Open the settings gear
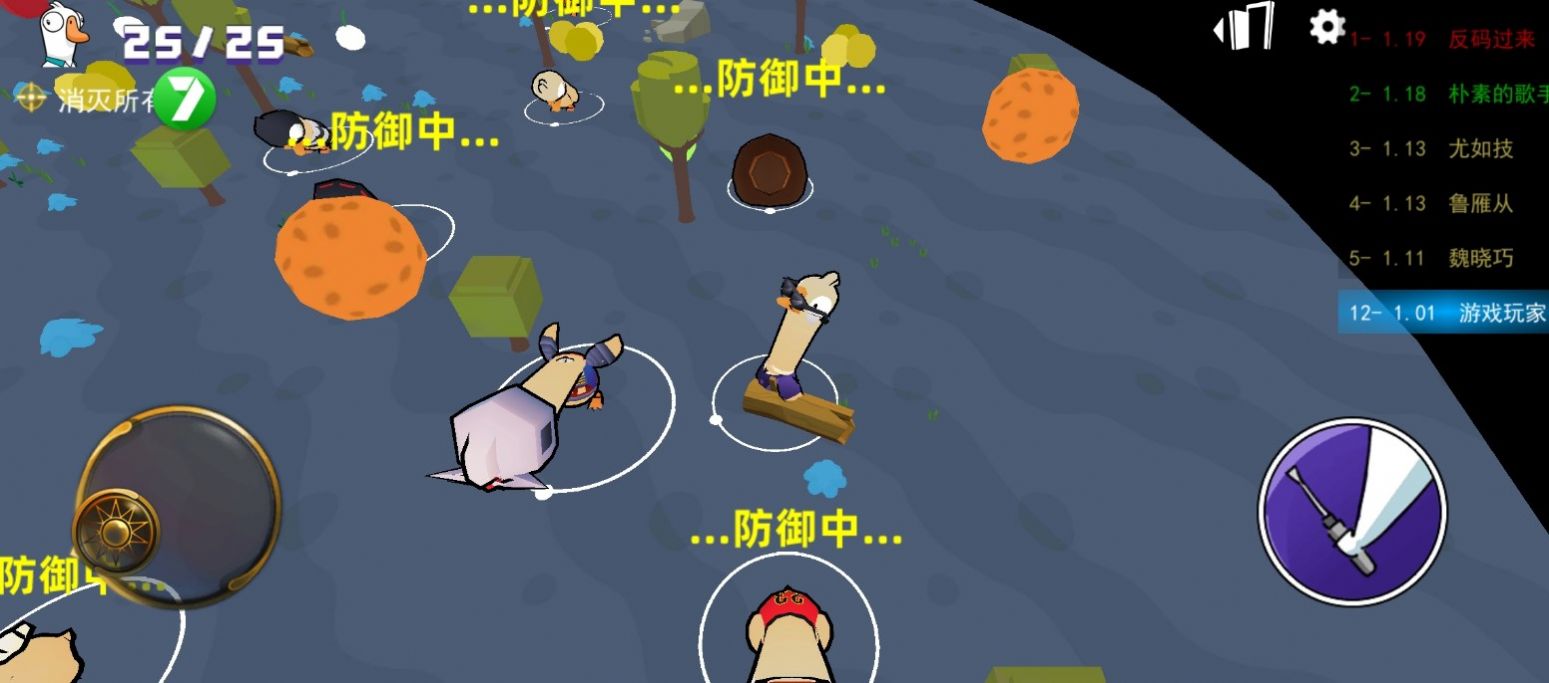This screenshot has width=1549, height=683. 1327,26
